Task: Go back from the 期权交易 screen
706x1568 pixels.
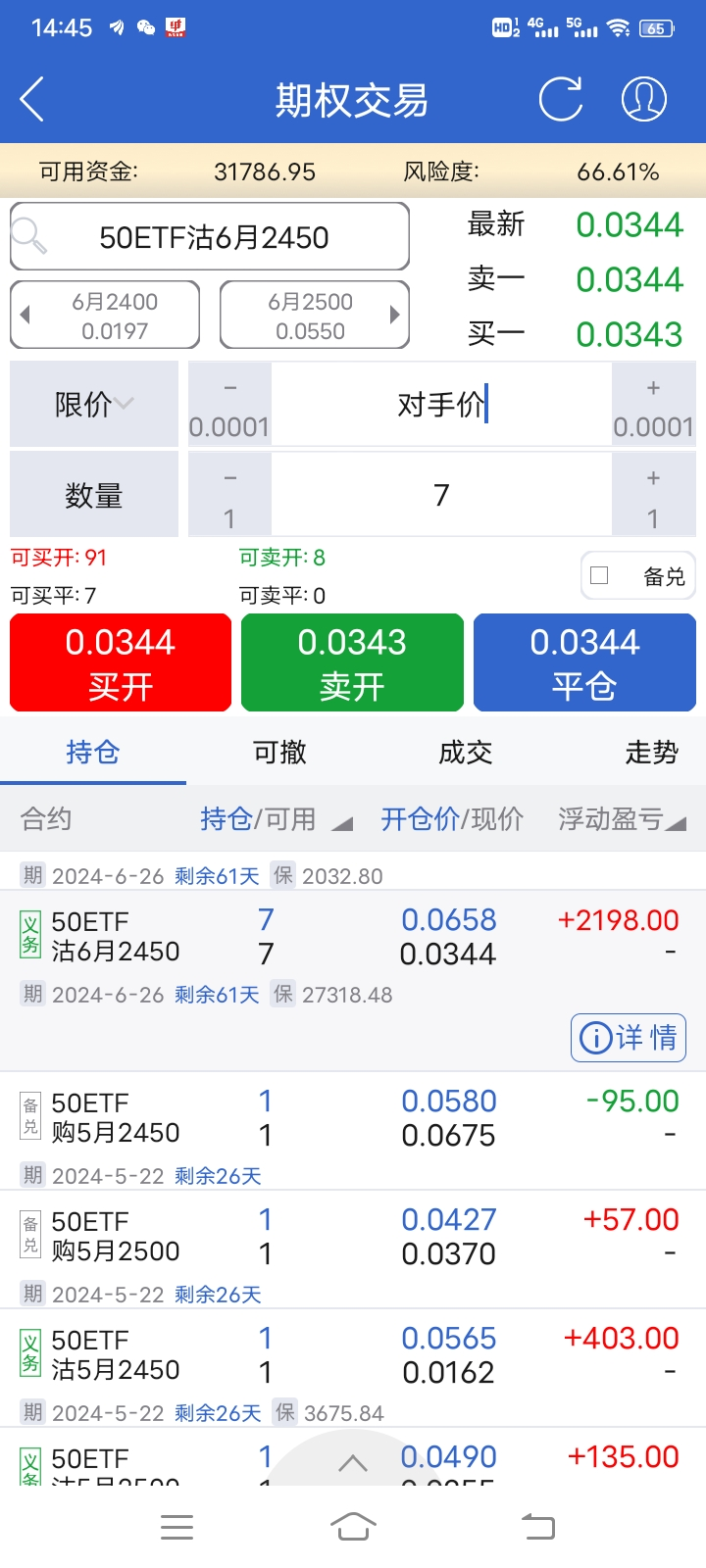Action: [32, 100]
